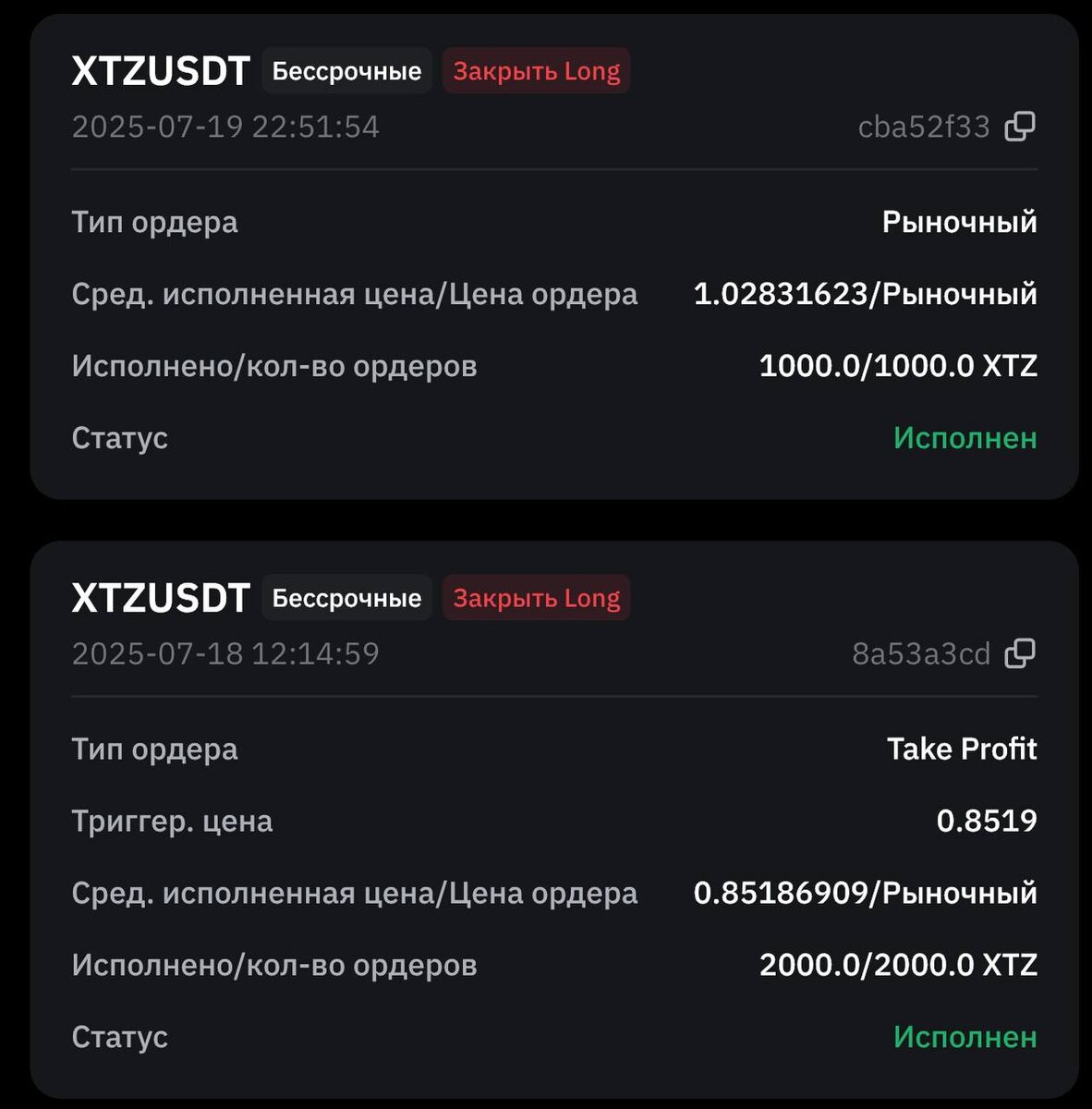Click the 'Take Profit' order type value
The width and height of the screenshot is (1092, 1109).
pyautogui.click(x=963, y=749)
